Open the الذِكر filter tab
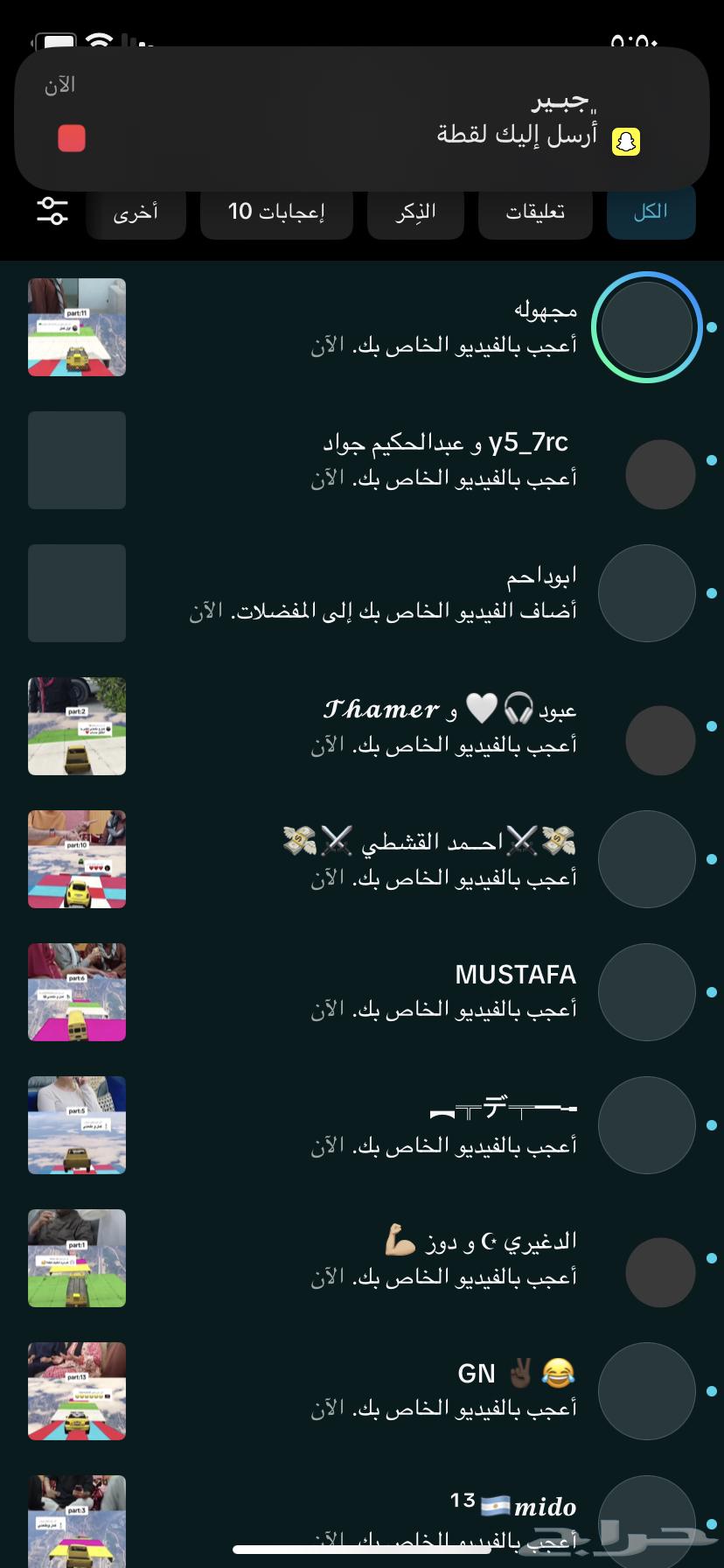 click(x=415, y=213)
